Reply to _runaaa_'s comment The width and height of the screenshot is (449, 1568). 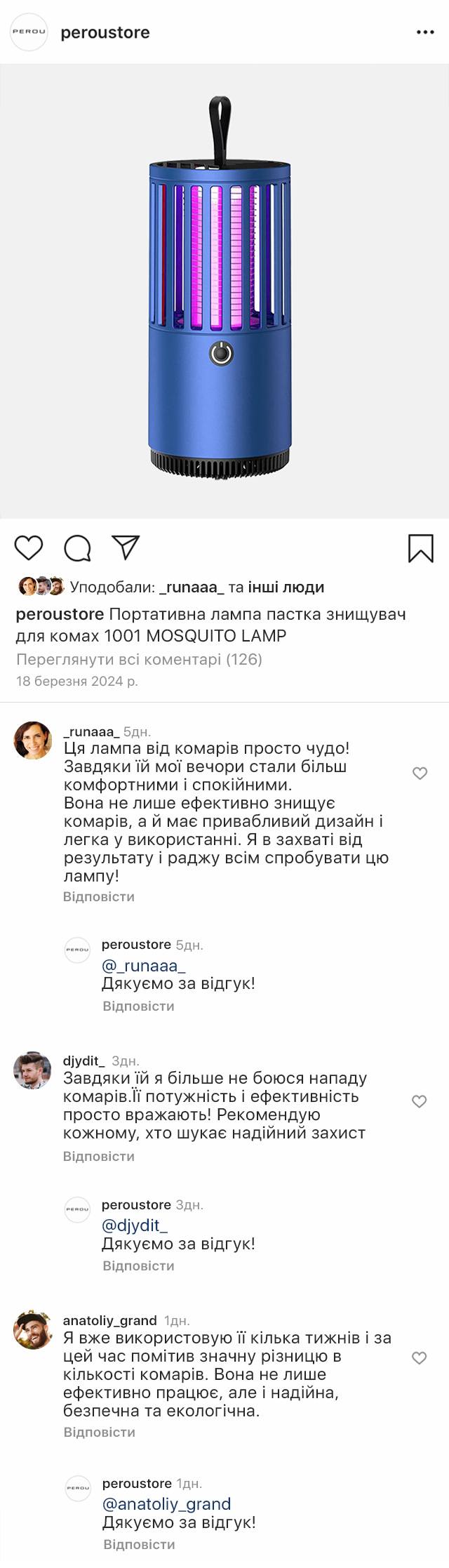tap(98, 896)
